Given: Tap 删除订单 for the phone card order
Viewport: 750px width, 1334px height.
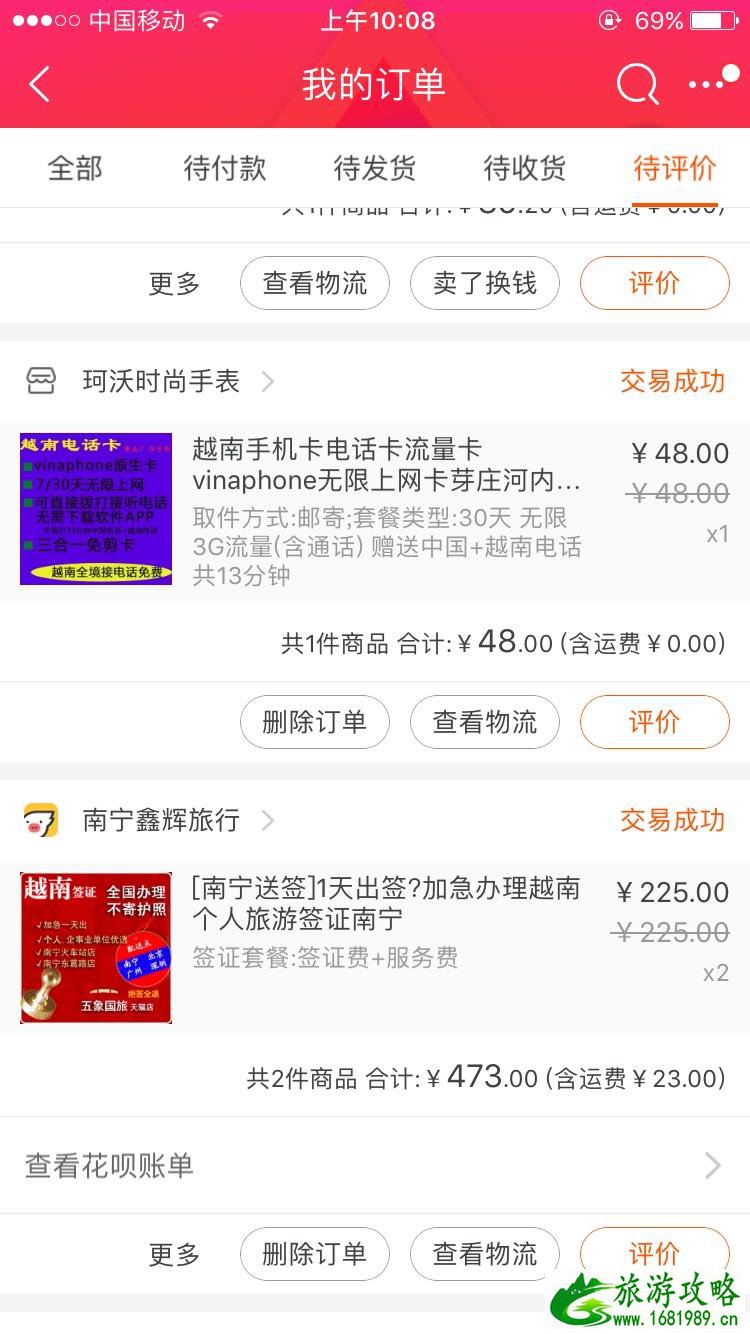Looking at the screenshot, I should point(315,722).
